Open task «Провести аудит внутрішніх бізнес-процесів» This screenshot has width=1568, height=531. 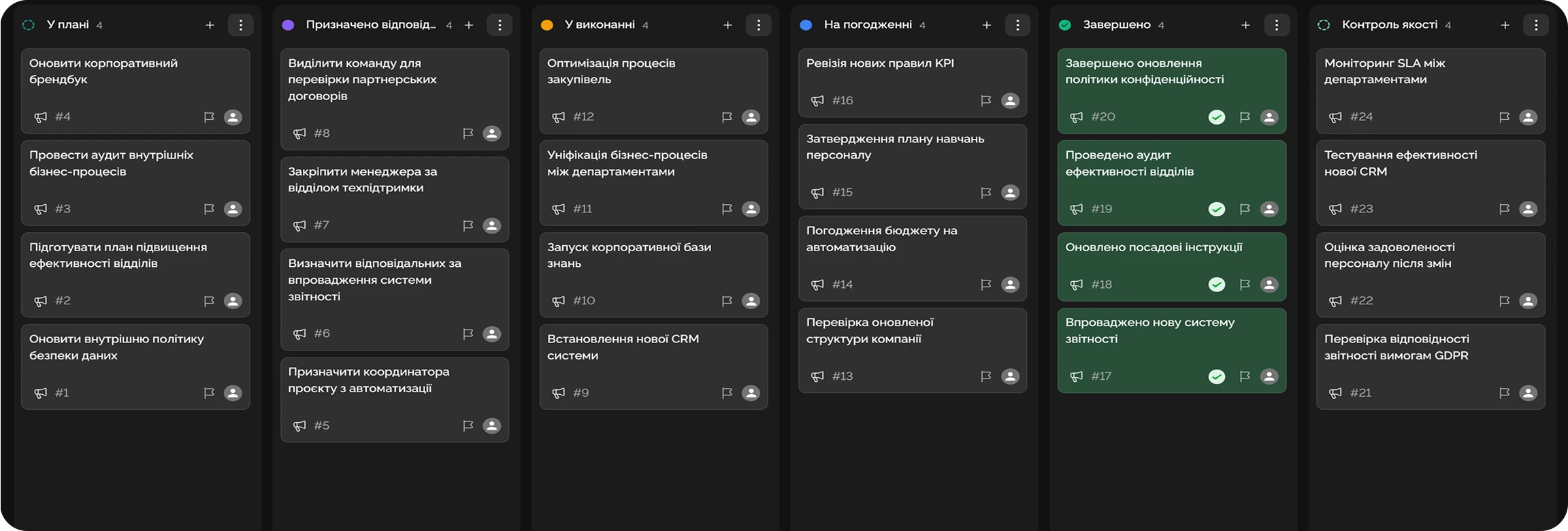pyautogui.click(x=112, y=163)
